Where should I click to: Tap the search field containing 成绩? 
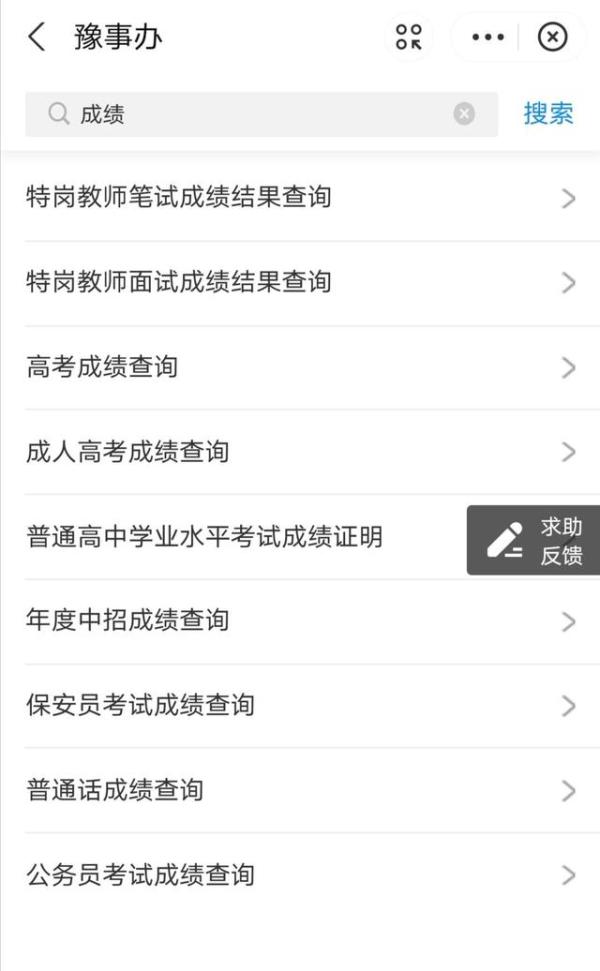tap(261, 115)
